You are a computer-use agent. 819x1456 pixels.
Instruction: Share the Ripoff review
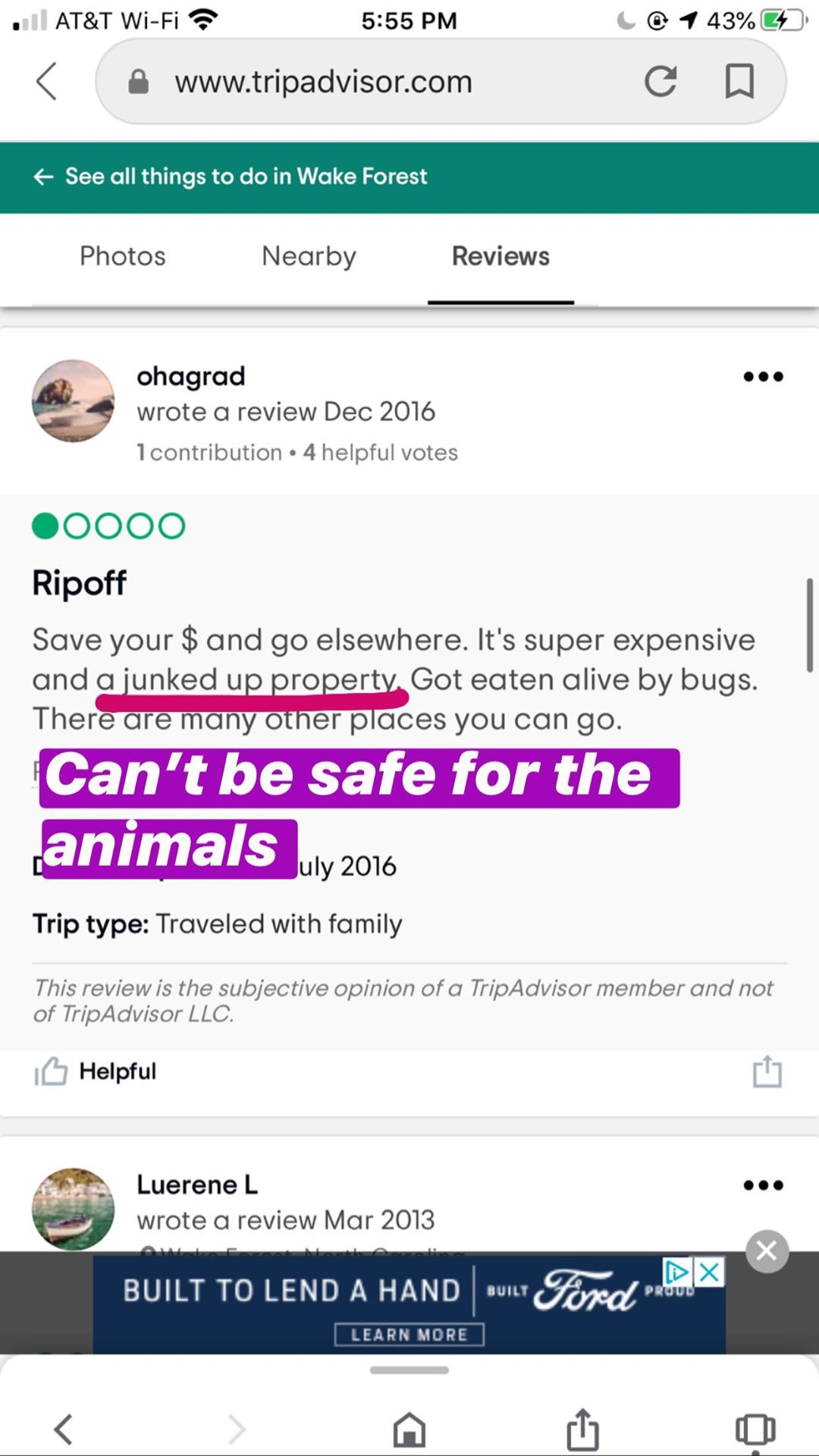[767, 1072]
